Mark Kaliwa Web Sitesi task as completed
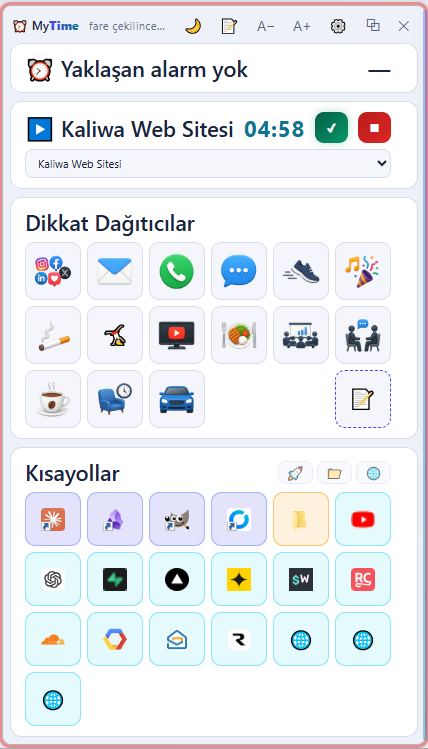Screen dimensions: 428x749 pos(332,128)
